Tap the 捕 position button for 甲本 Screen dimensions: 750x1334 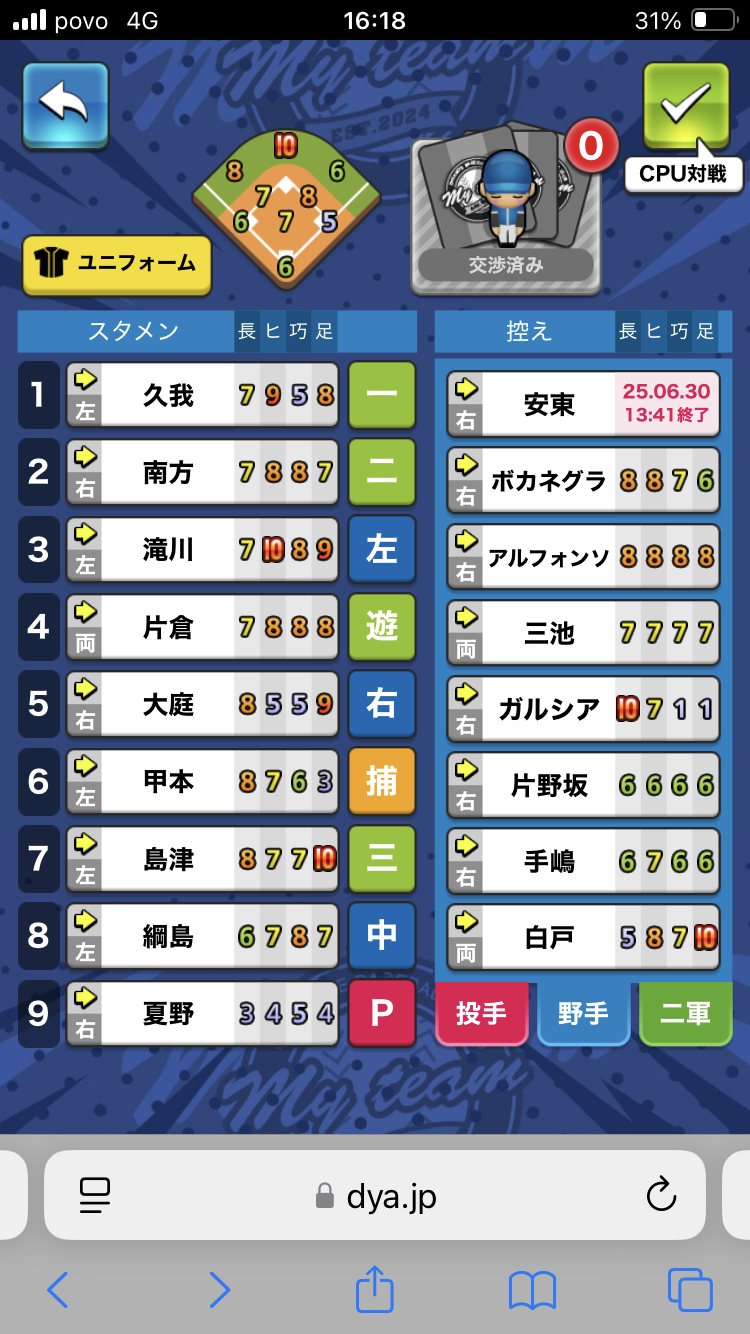382,781
